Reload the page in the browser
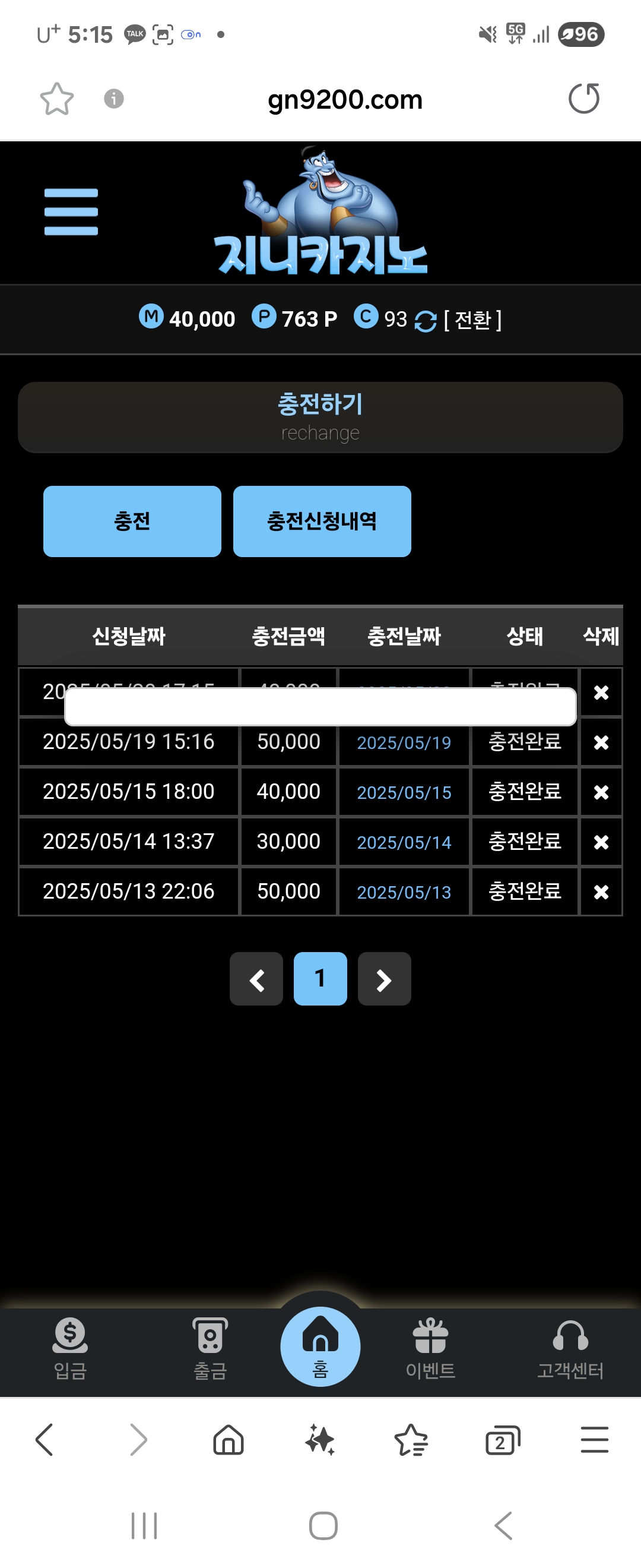 tap(584, 99)
